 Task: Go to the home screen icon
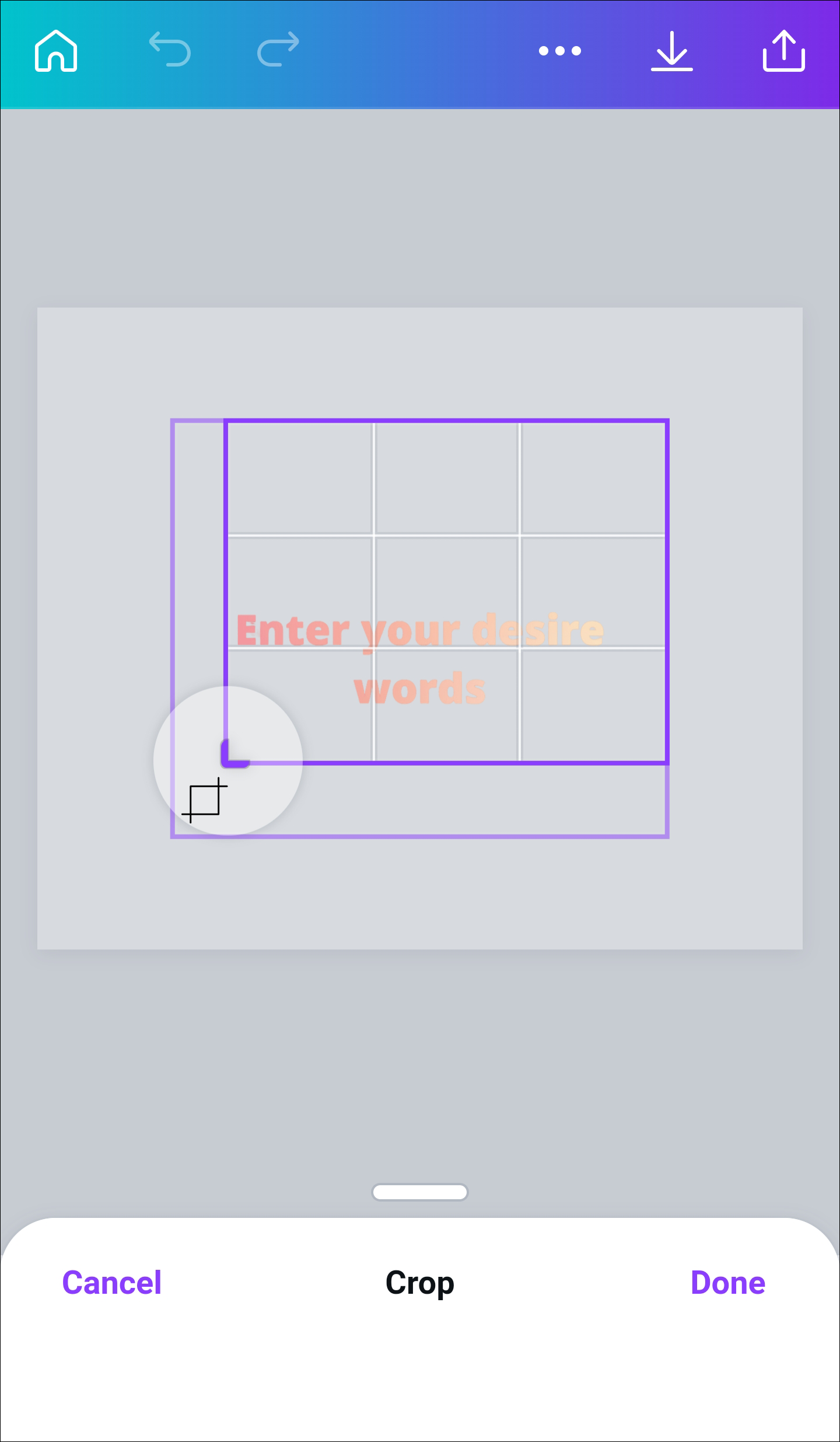[56, 51]
